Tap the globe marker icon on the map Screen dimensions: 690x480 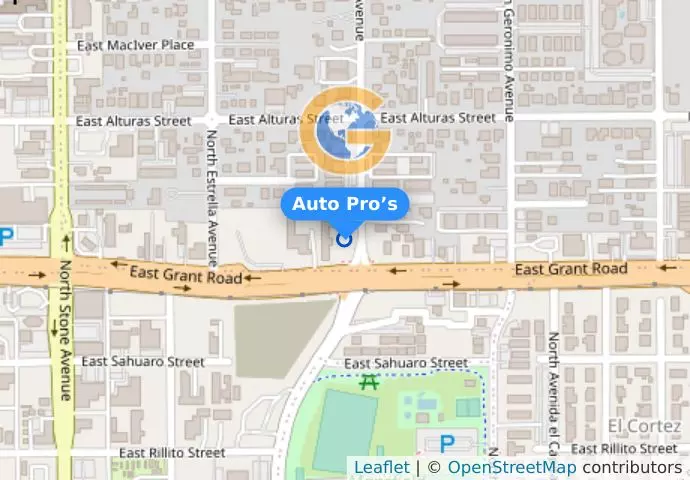[x=345, y=130]
